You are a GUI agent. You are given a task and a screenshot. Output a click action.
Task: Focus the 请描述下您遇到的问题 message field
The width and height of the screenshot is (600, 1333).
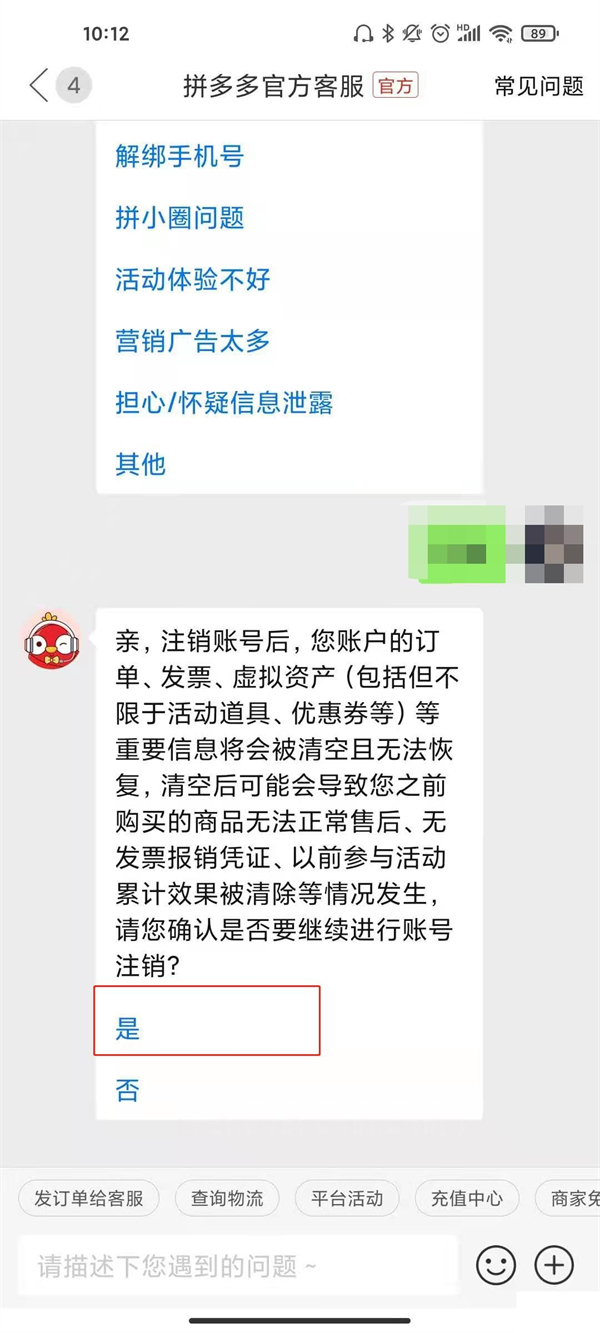coord(240,1266)
